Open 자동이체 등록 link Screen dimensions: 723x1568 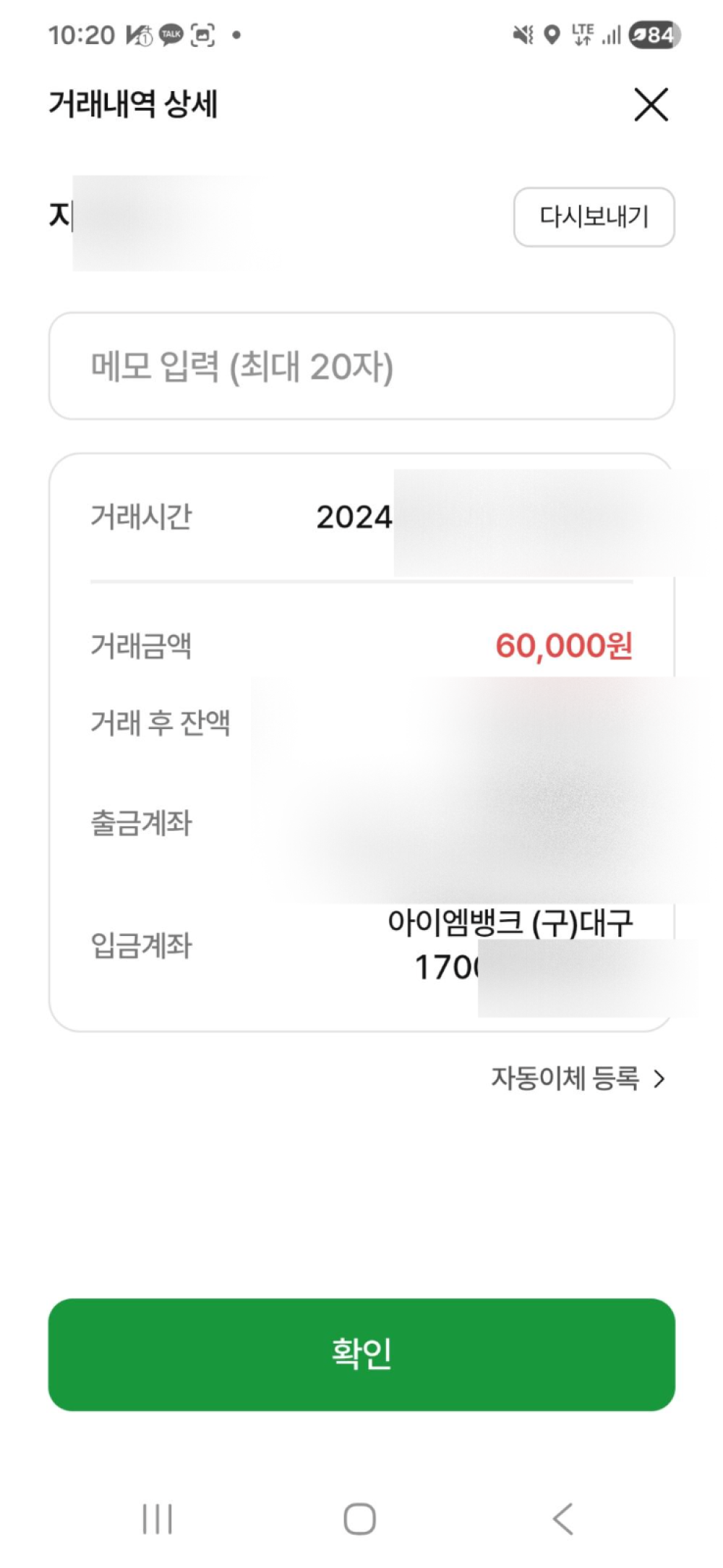click(x=577, y=1078)
